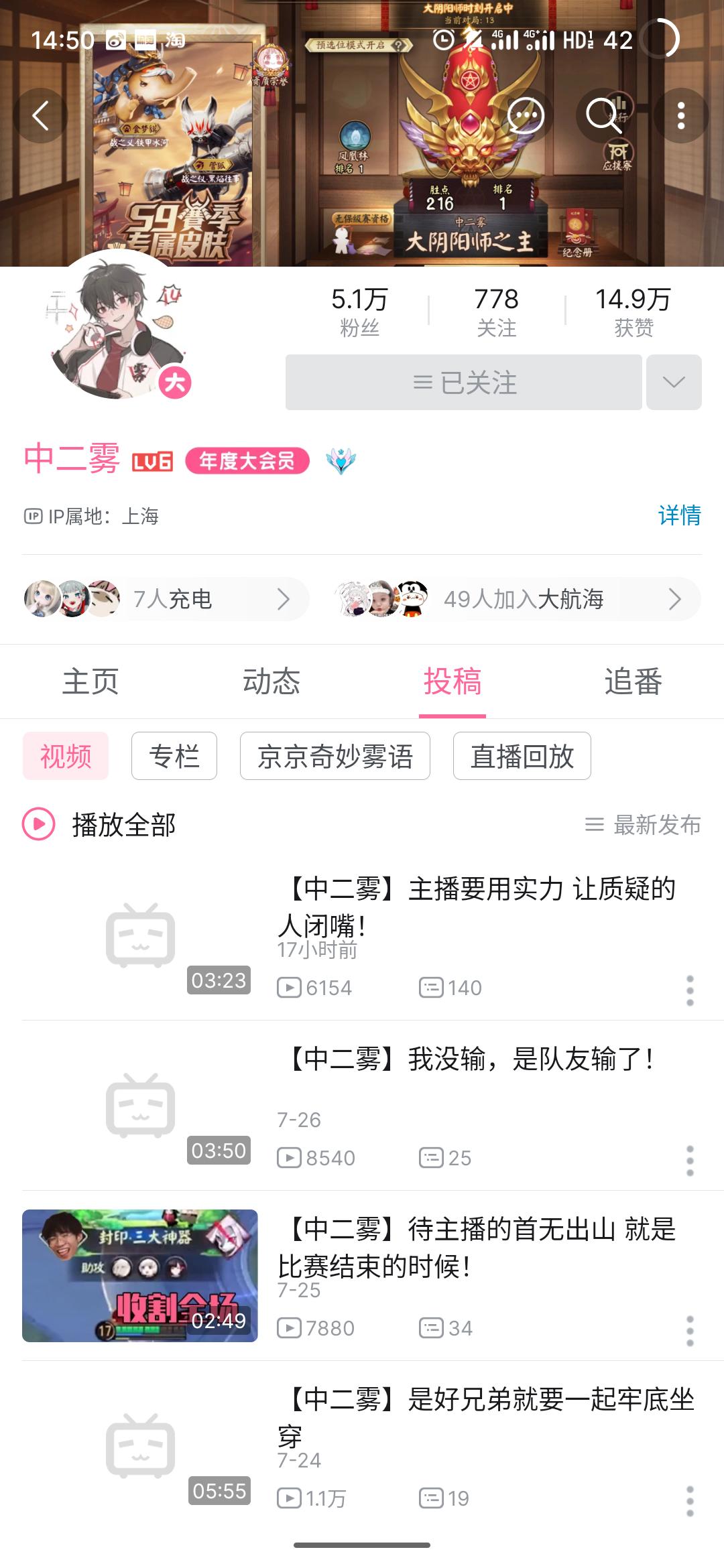Open the 排行 ranking icon in banner

(x=617, y=107)
